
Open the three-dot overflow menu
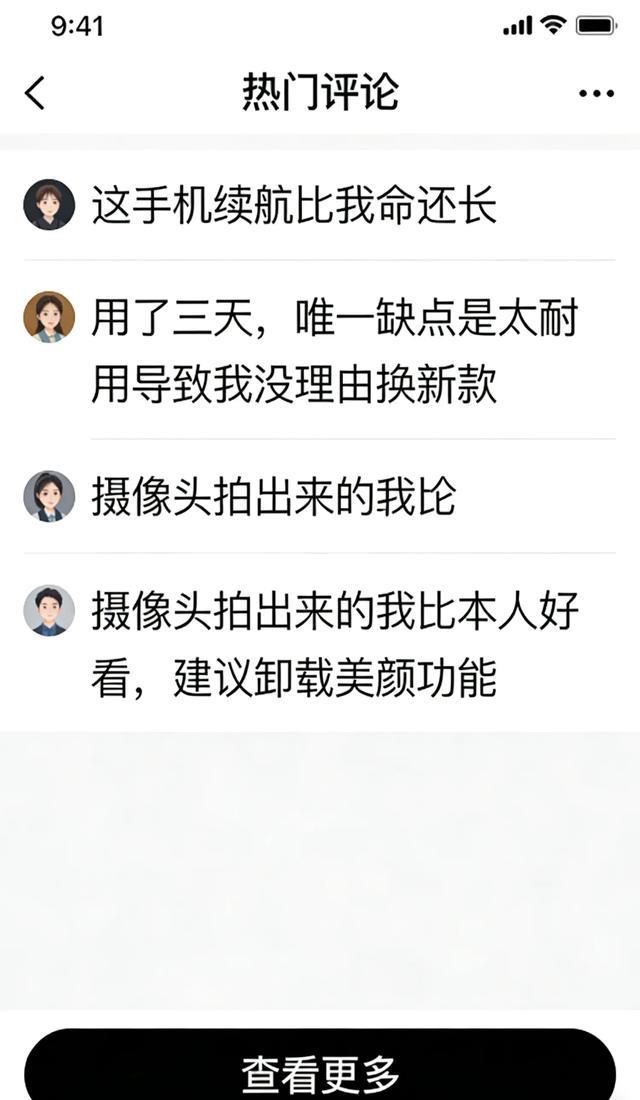[596, 94]
